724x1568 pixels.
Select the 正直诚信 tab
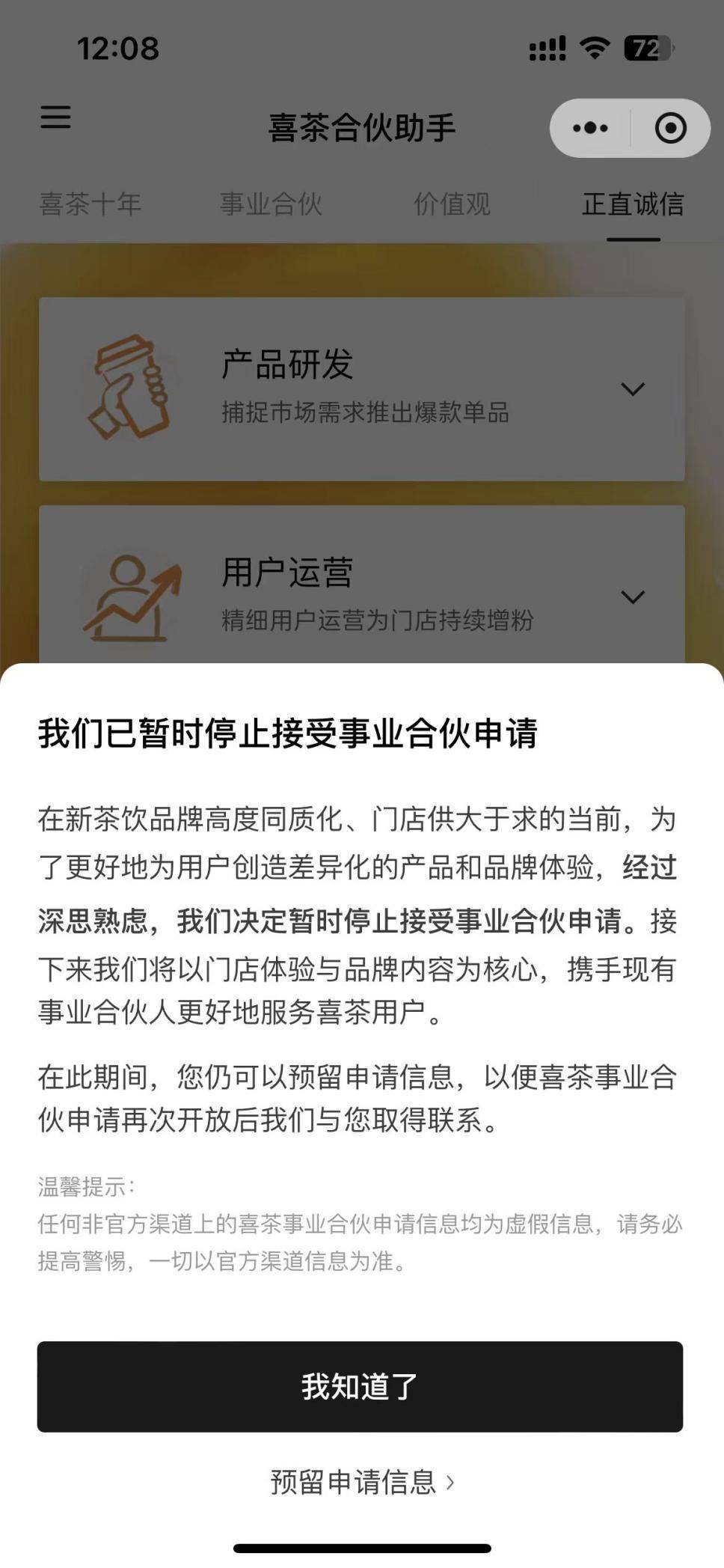tap(633, 204)
